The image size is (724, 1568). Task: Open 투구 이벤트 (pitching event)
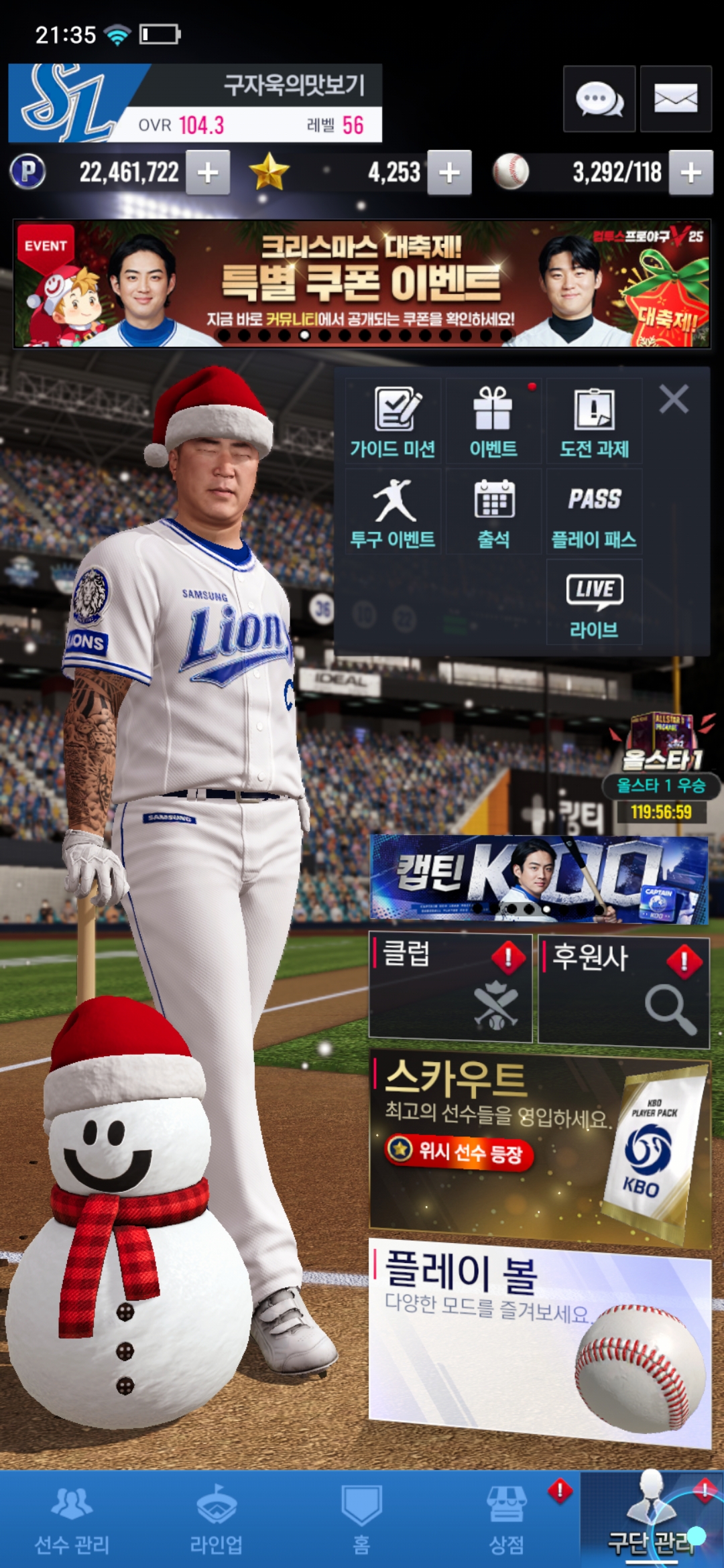(x=394, y=513)
